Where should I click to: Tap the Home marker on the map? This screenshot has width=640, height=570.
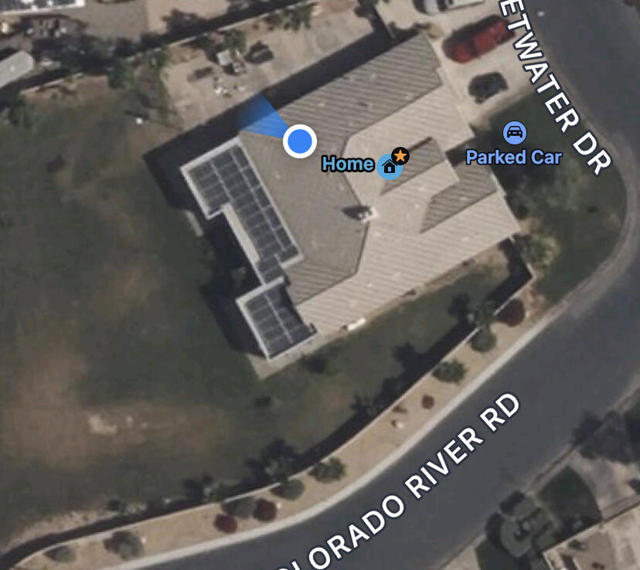[389, 165]
